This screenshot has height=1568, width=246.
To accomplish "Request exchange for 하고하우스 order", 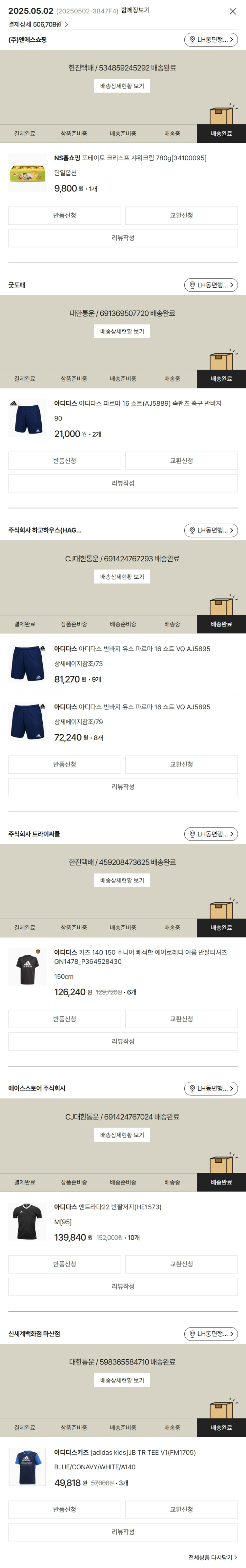I will 181,765.
